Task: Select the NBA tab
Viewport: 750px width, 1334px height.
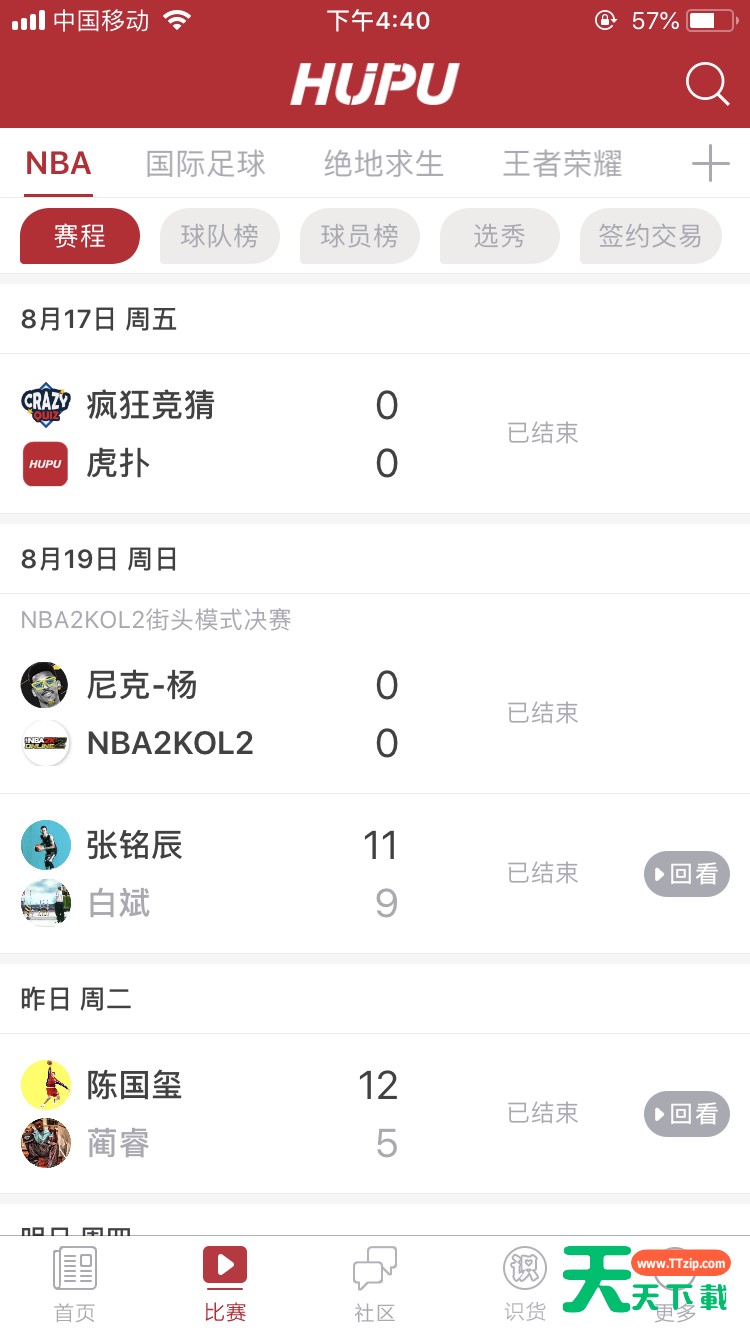Action: [x=58, y=163]
